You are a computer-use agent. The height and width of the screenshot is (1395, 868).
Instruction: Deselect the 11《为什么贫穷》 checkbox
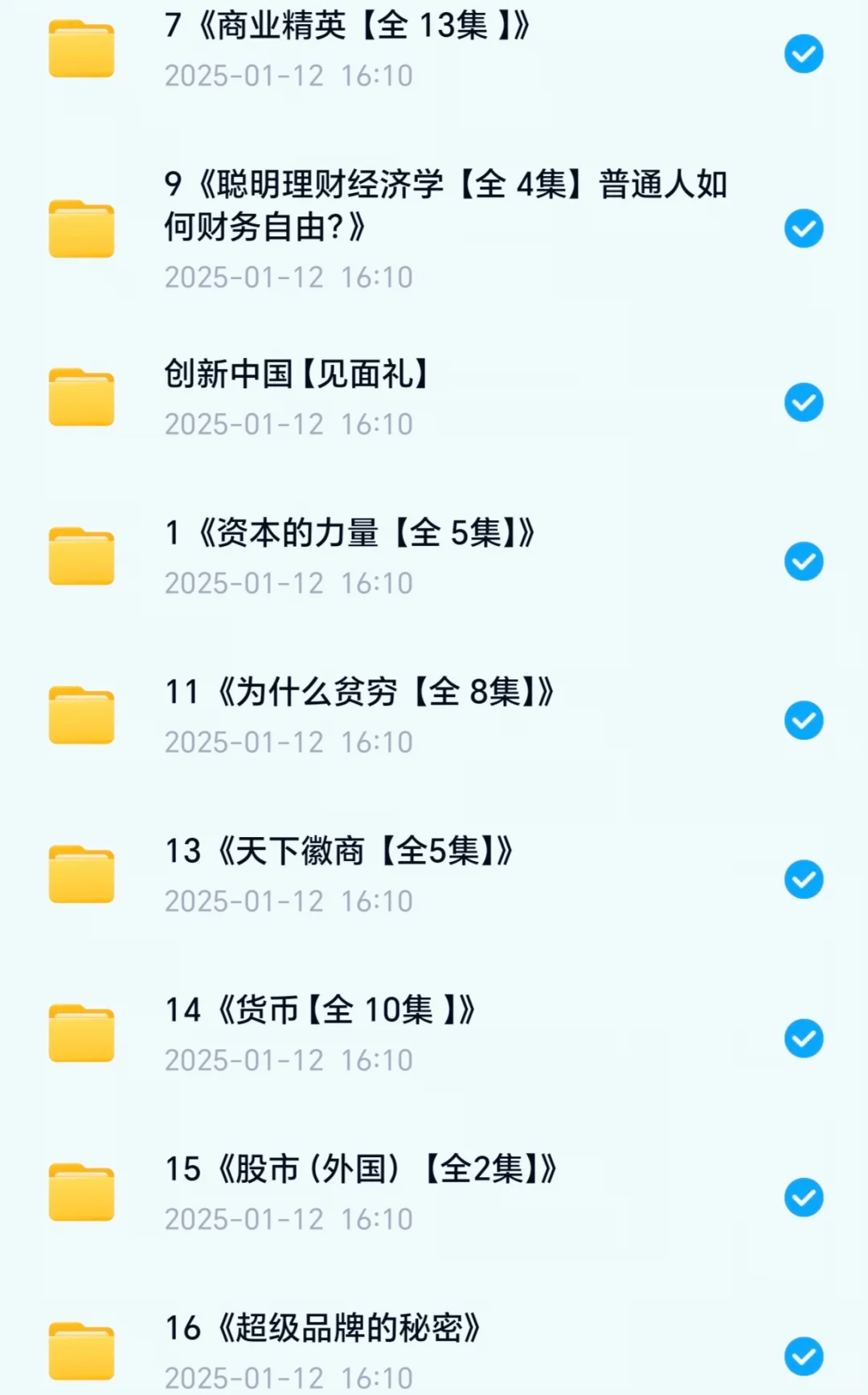point(804,720)
